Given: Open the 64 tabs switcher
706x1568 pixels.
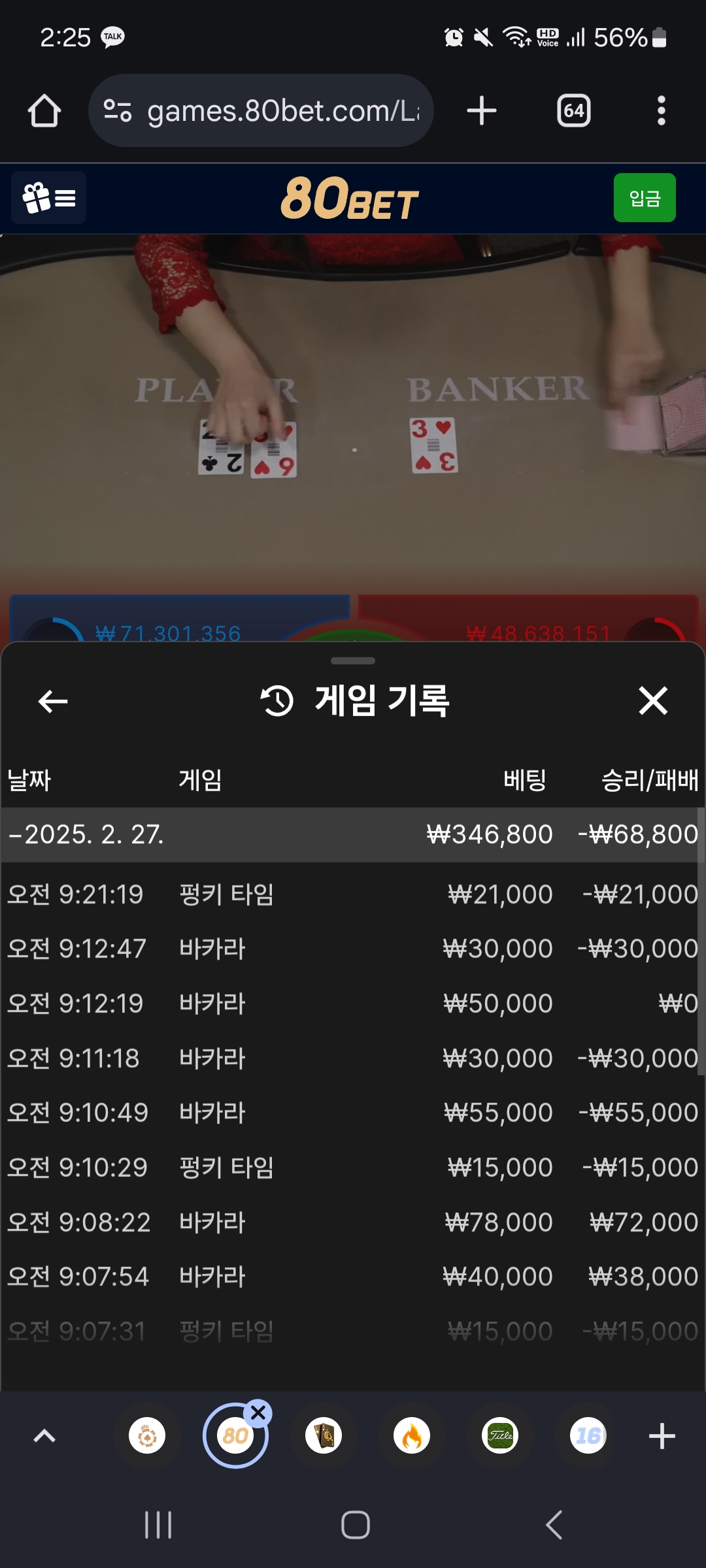Looking at the screenshot, I should [x=573, y=111].
